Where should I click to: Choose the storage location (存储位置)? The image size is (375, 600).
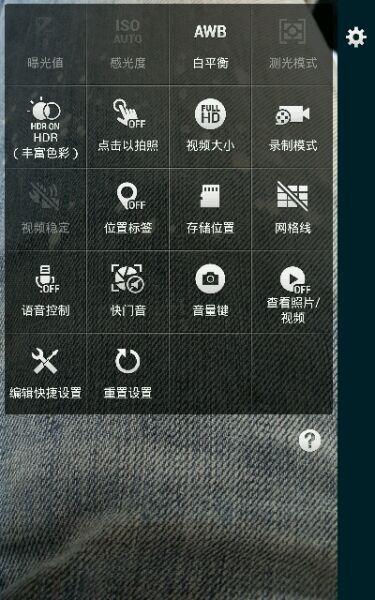210,209
